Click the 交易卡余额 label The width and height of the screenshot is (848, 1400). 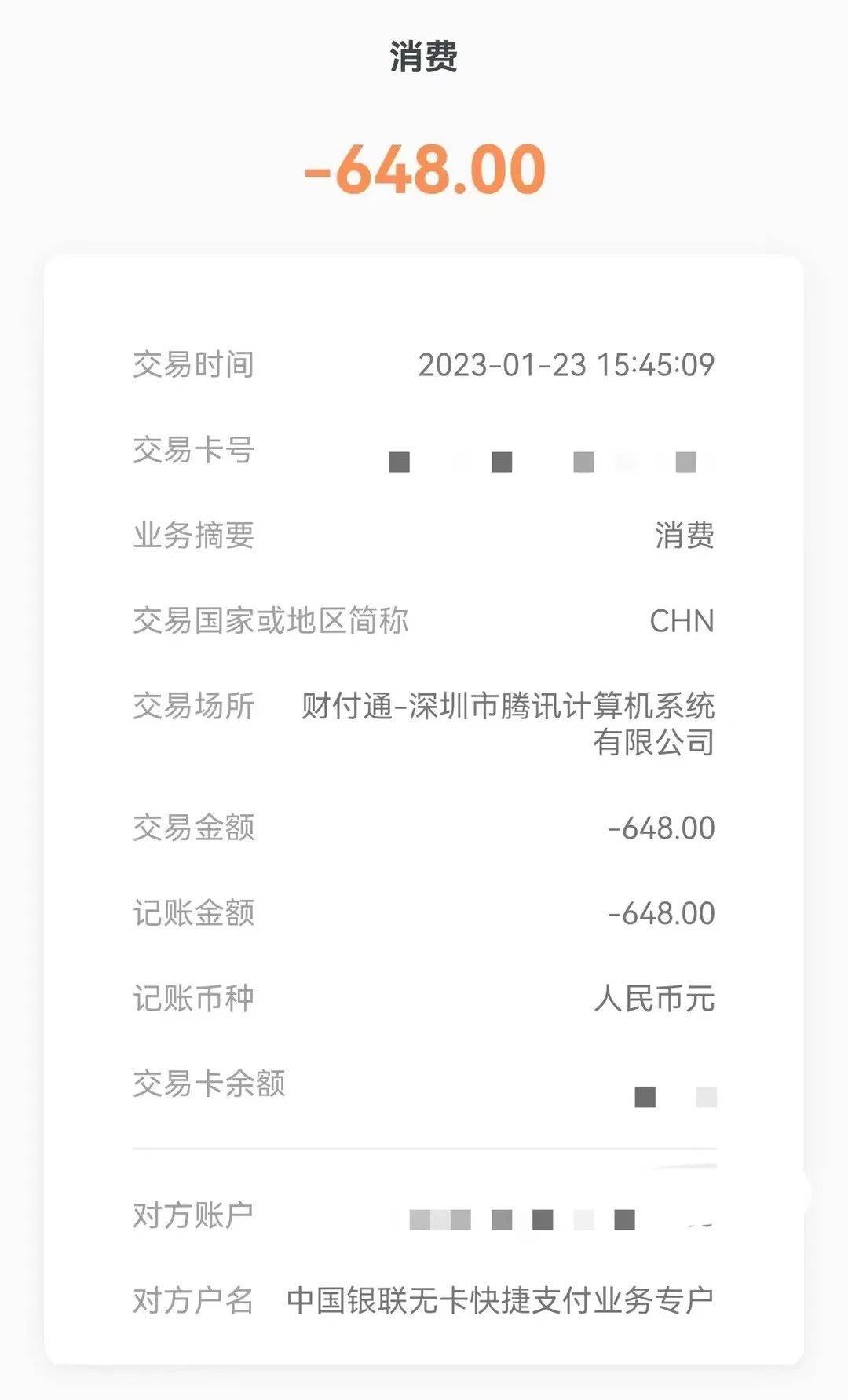coord(207,1084)
